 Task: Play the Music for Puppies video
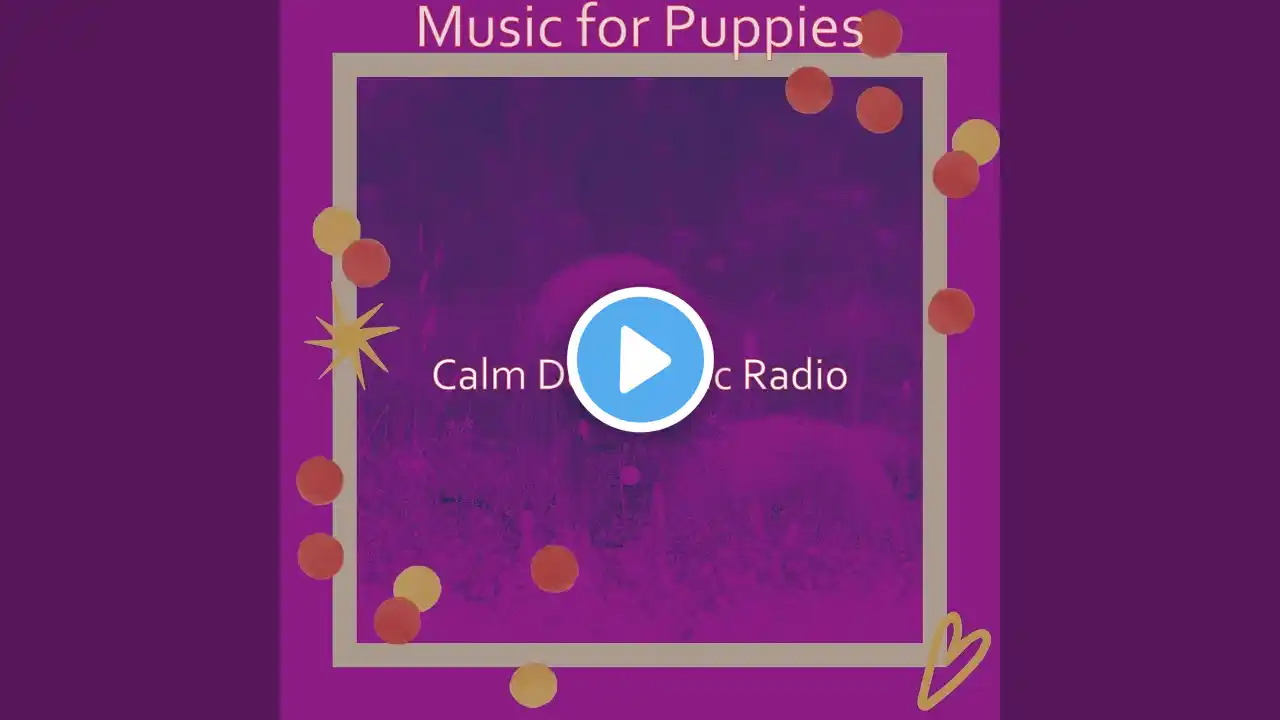pos(640,360)
